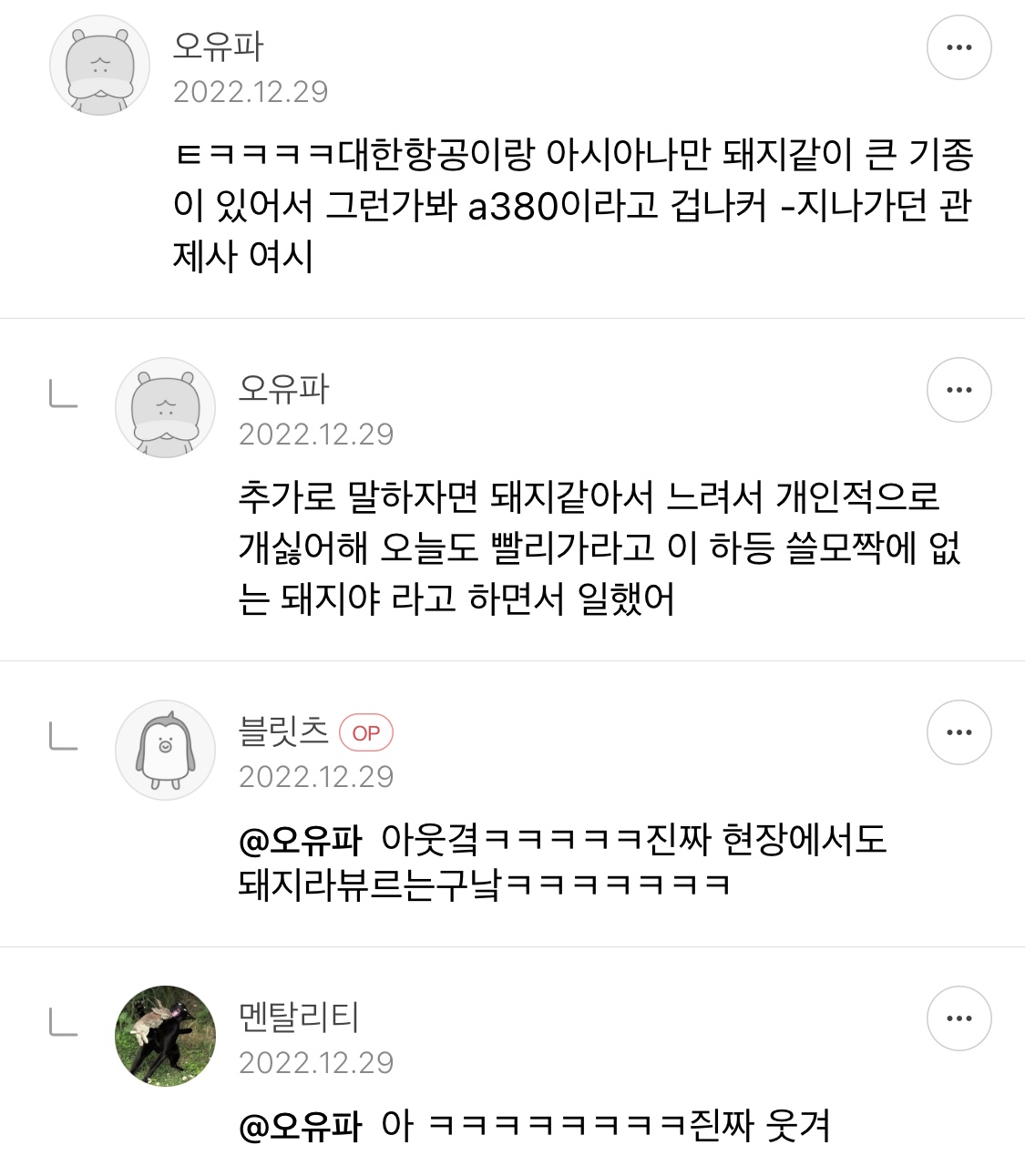Open more options on 블릿츠's comment
The height and width of the screenshot is (1176, 1025).
(x=958, y=731)
